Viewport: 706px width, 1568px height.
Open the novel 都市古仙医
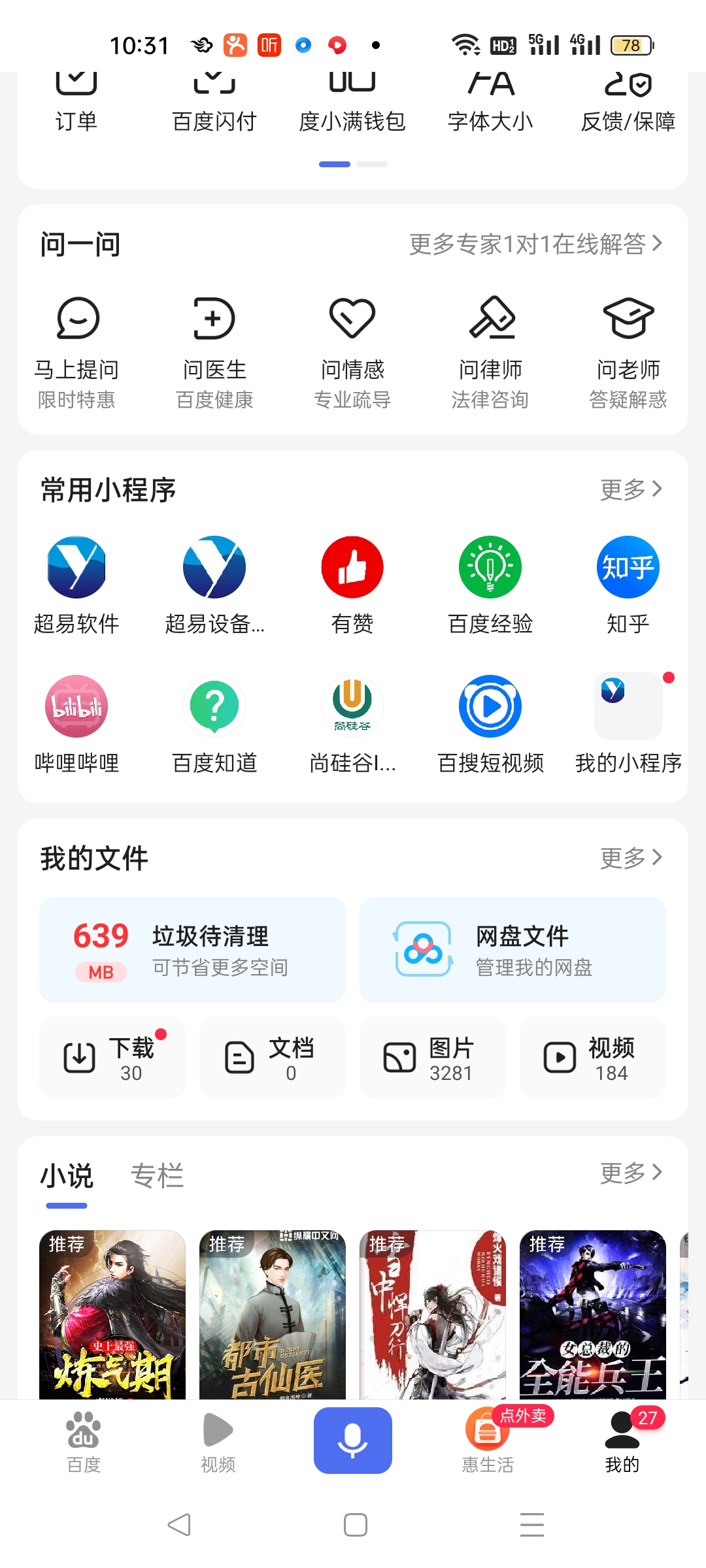[272, 1315]
